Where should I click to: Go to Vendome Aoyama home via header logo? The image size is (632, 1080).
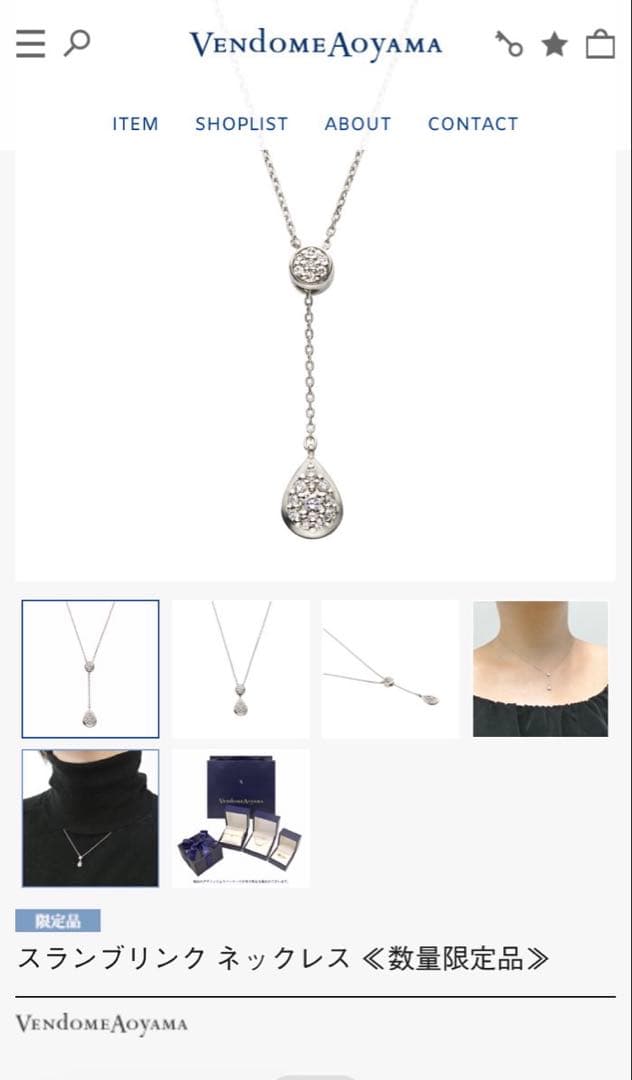[x=315, y=45]
